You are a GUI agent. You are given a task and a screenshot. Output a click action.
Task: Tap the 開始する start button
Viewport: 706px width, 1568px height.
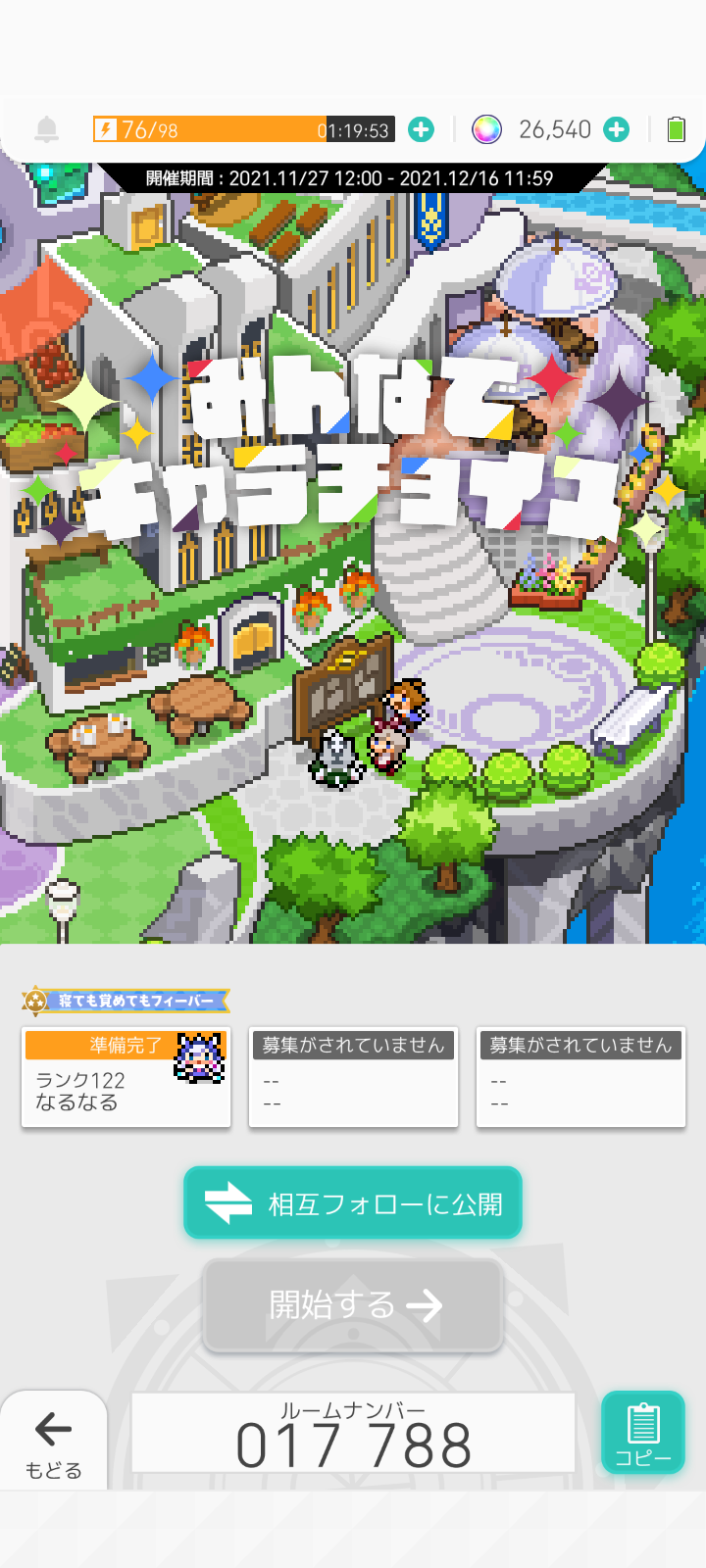pyautogui.click(x=353, y=1305)
